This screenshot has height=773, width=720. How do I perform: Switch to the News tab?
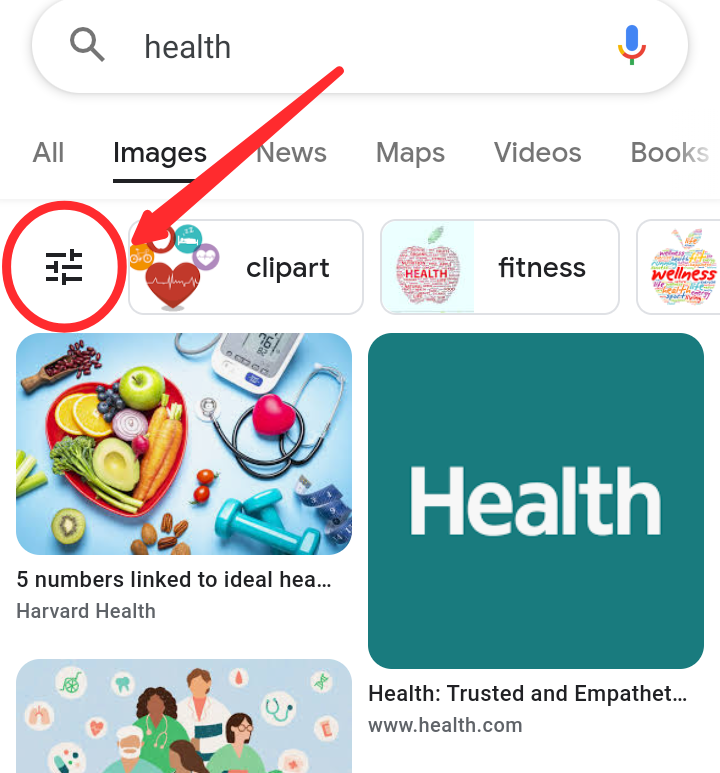click(292, 153)
